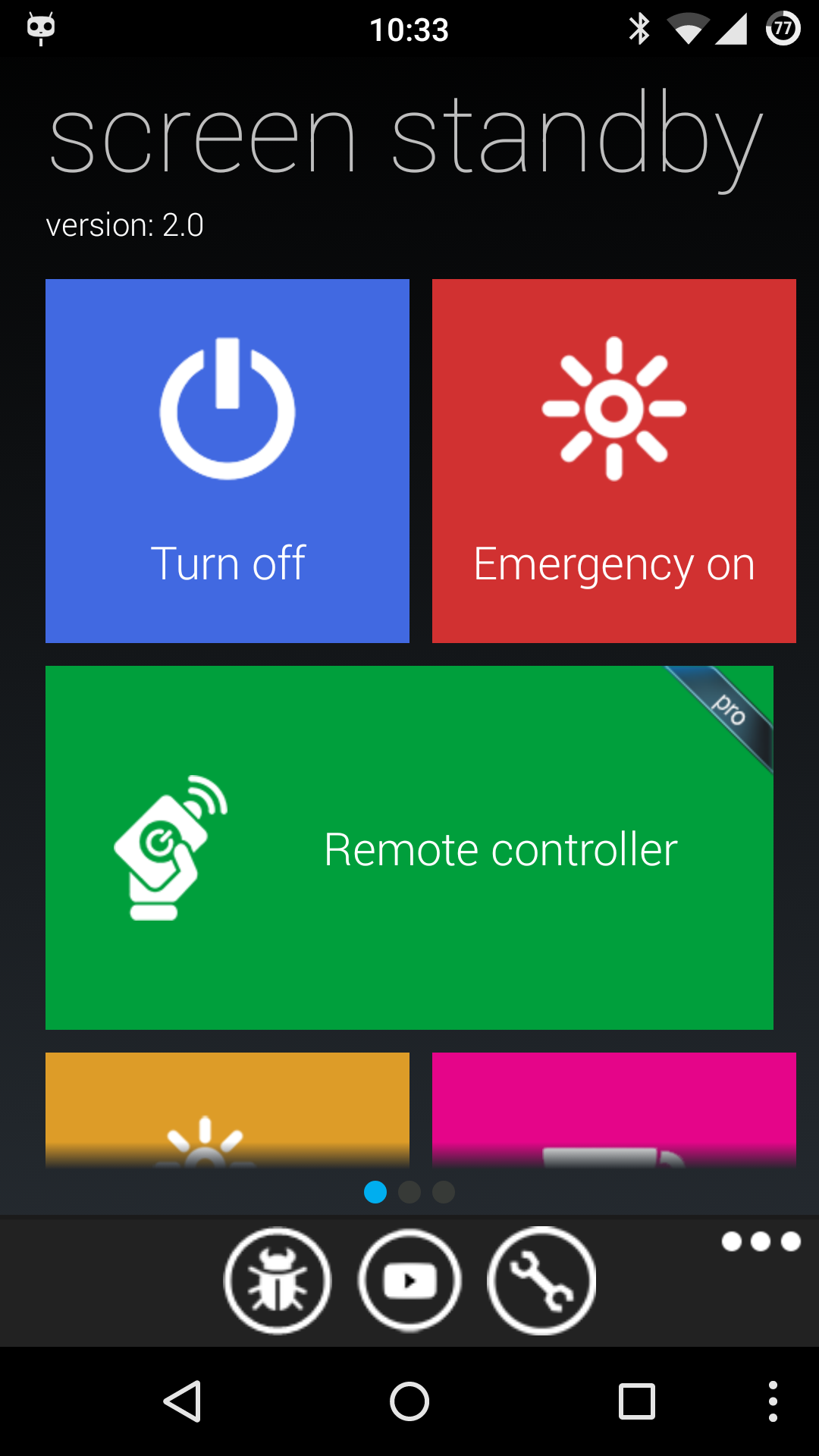Open the bug report icon
The image size is (819, 1456).
click(x=278, y=1281)
